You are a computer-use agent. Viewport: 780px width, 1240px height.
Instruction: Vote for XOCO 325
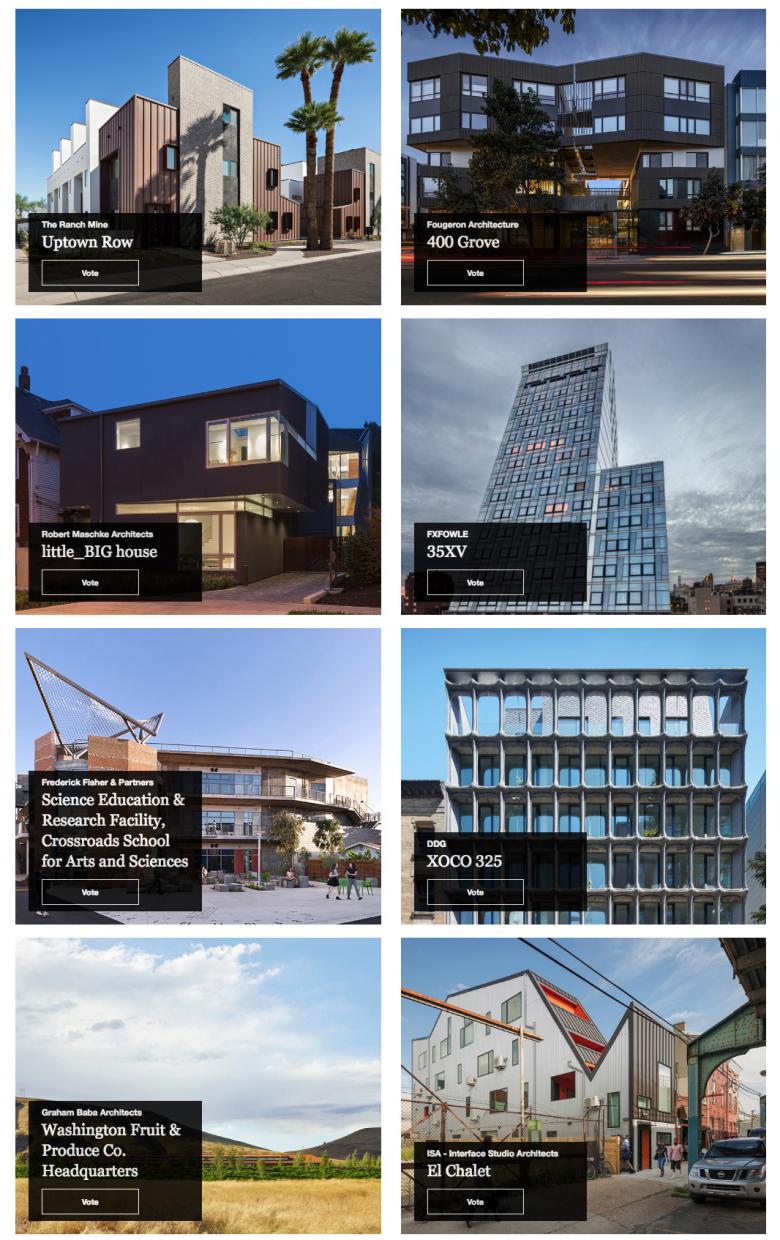[x=475, y=892]
